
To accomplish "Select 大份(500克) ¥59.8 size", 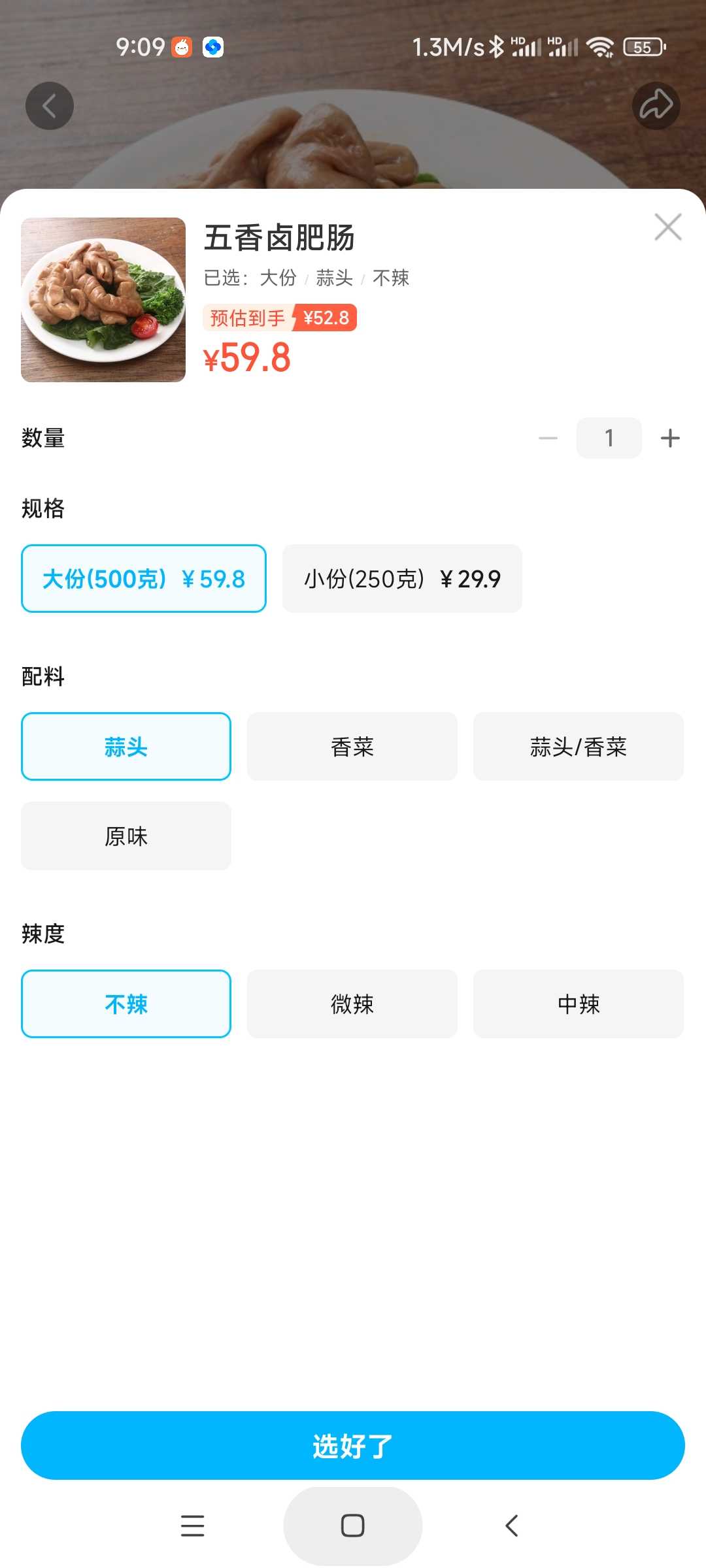I will [x=144, y=579].
